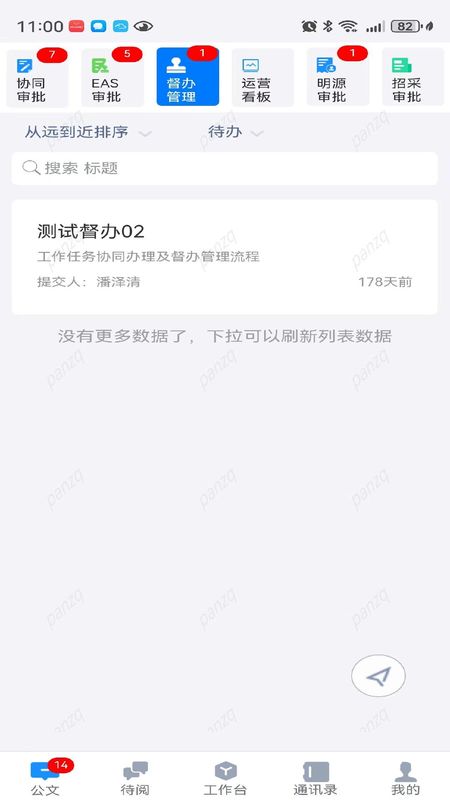
Task: Switch to the 明源审批 tab
Action: pos(338,78)
